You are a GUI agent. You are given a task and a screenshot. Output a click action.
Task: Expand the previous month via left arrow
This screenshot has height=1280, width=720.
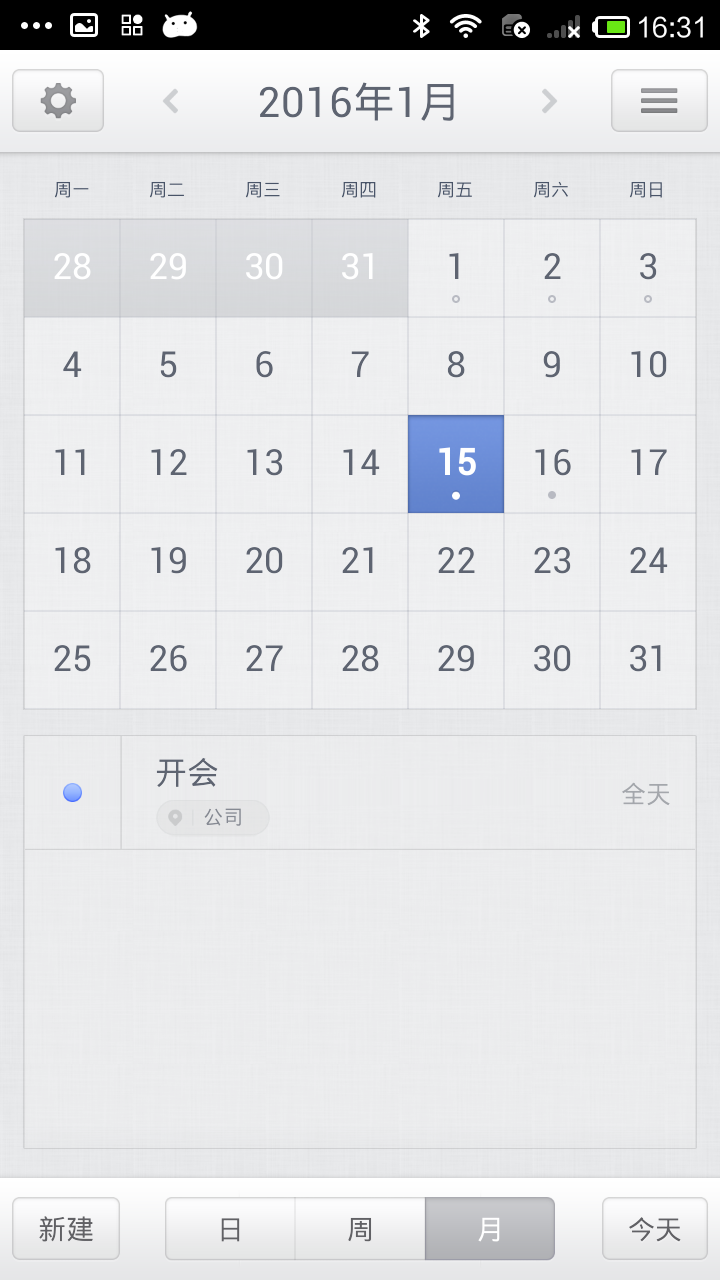[x=171, y=100]
